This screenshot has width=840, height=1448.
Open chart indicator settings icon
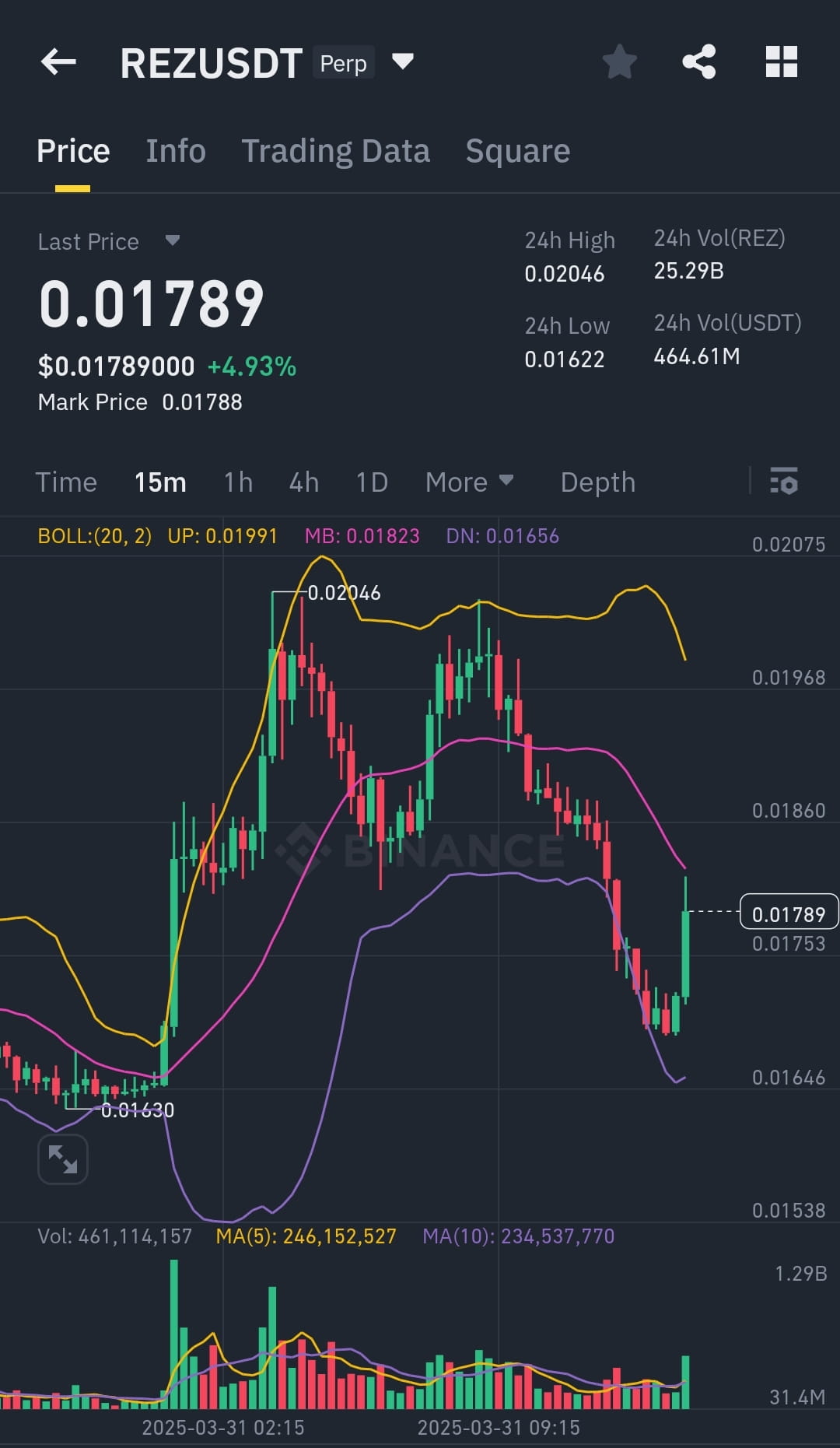786,482
